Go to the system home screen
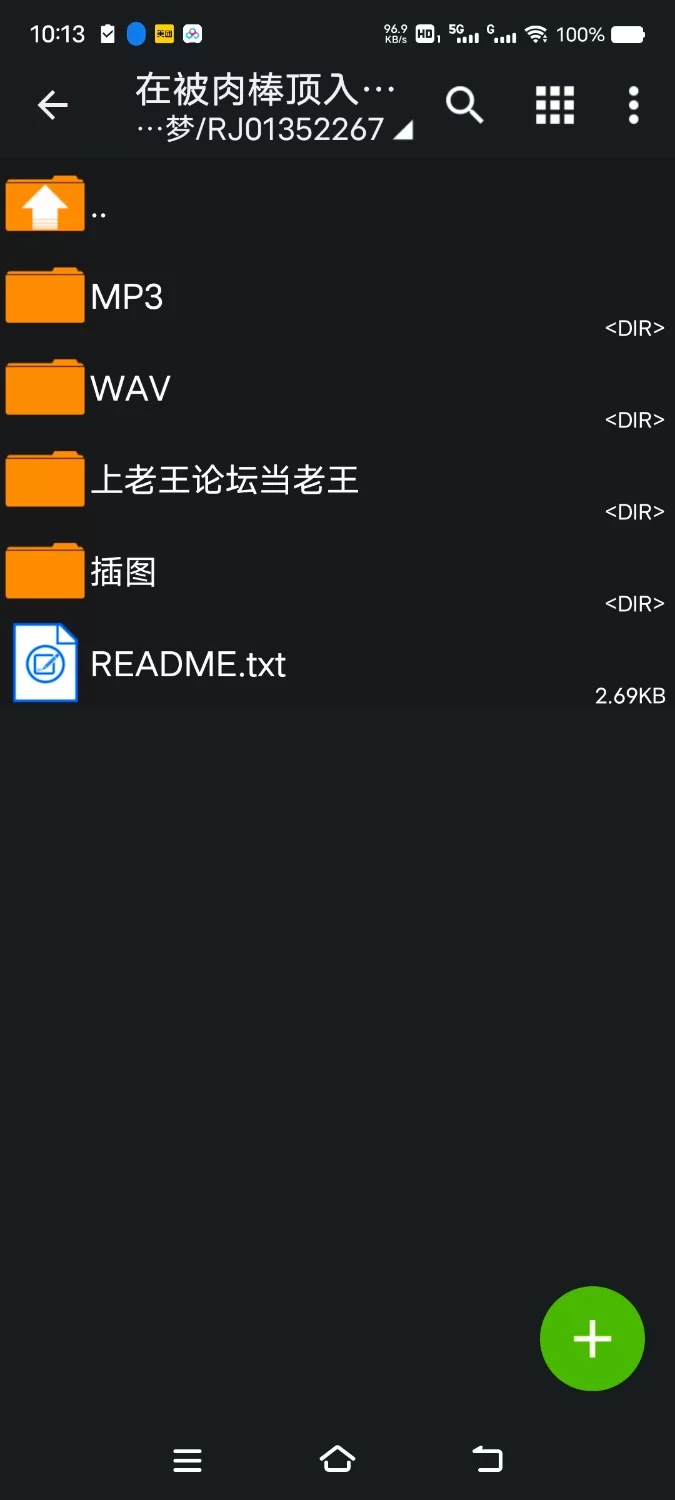The image size is (675, 1500). tap(337, 1460)
